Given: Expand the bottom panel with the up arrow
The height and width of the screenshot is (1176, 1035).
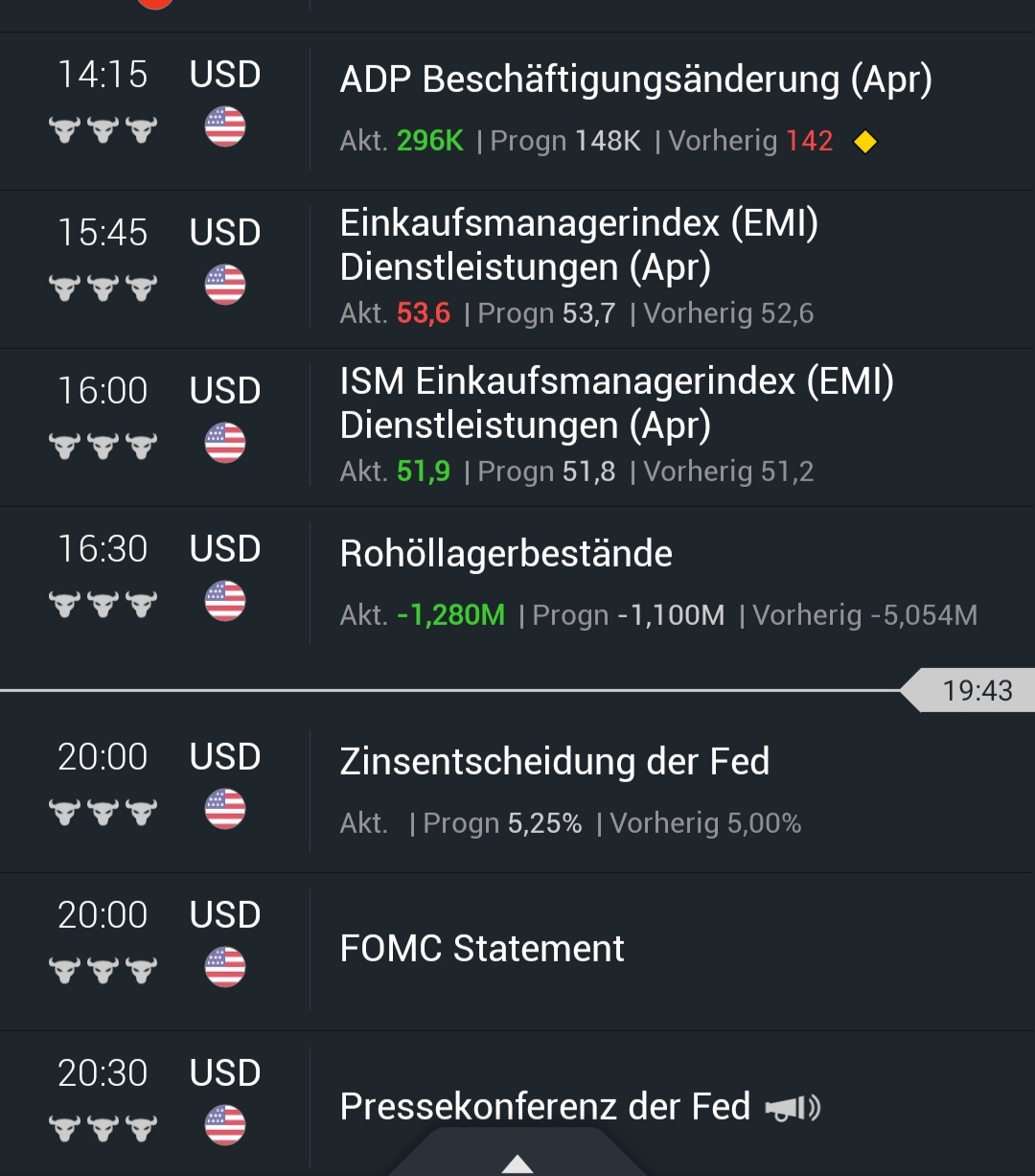Looking at the screenshot, I should (x=517, y=1163).
